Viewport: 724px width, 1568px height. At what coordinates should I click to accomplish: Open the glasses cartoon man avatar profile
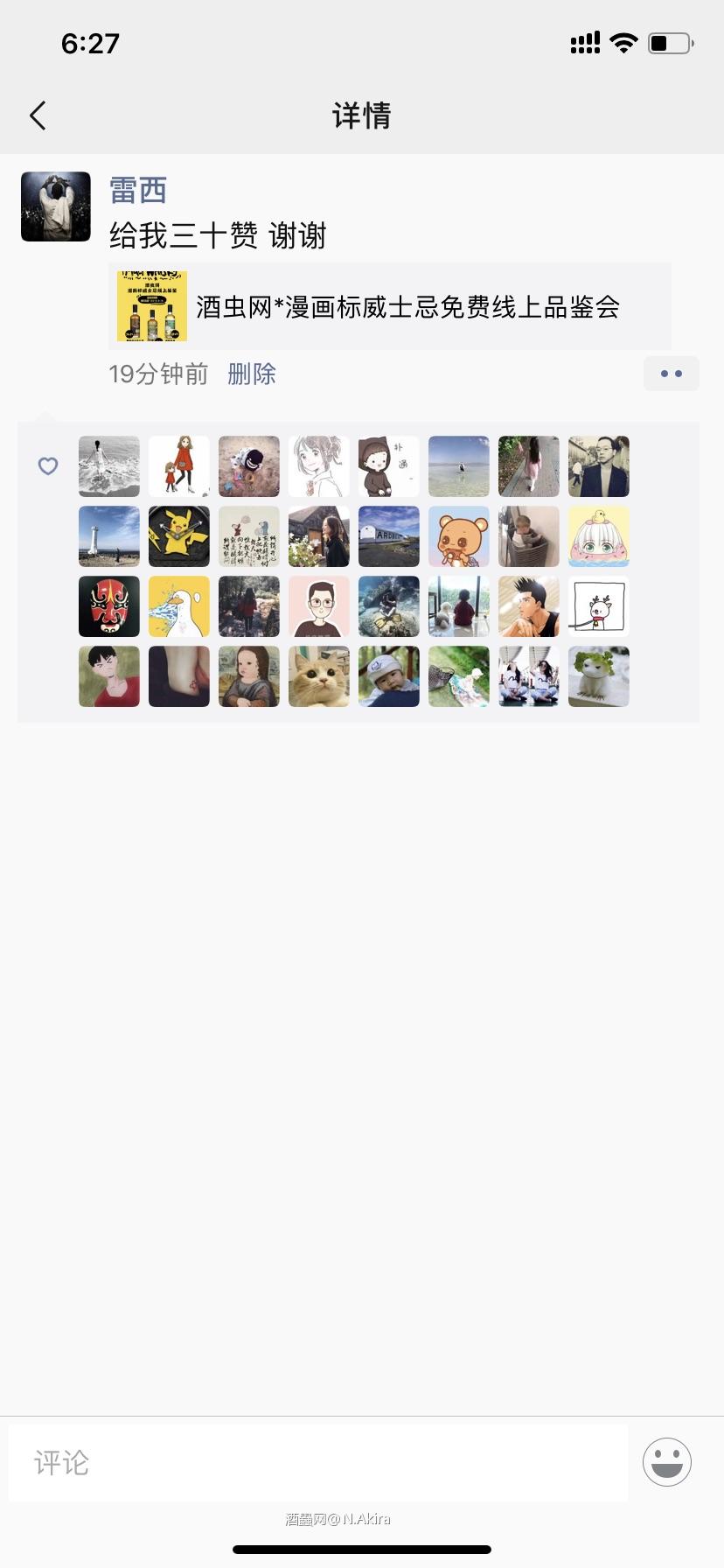(319, 606)
